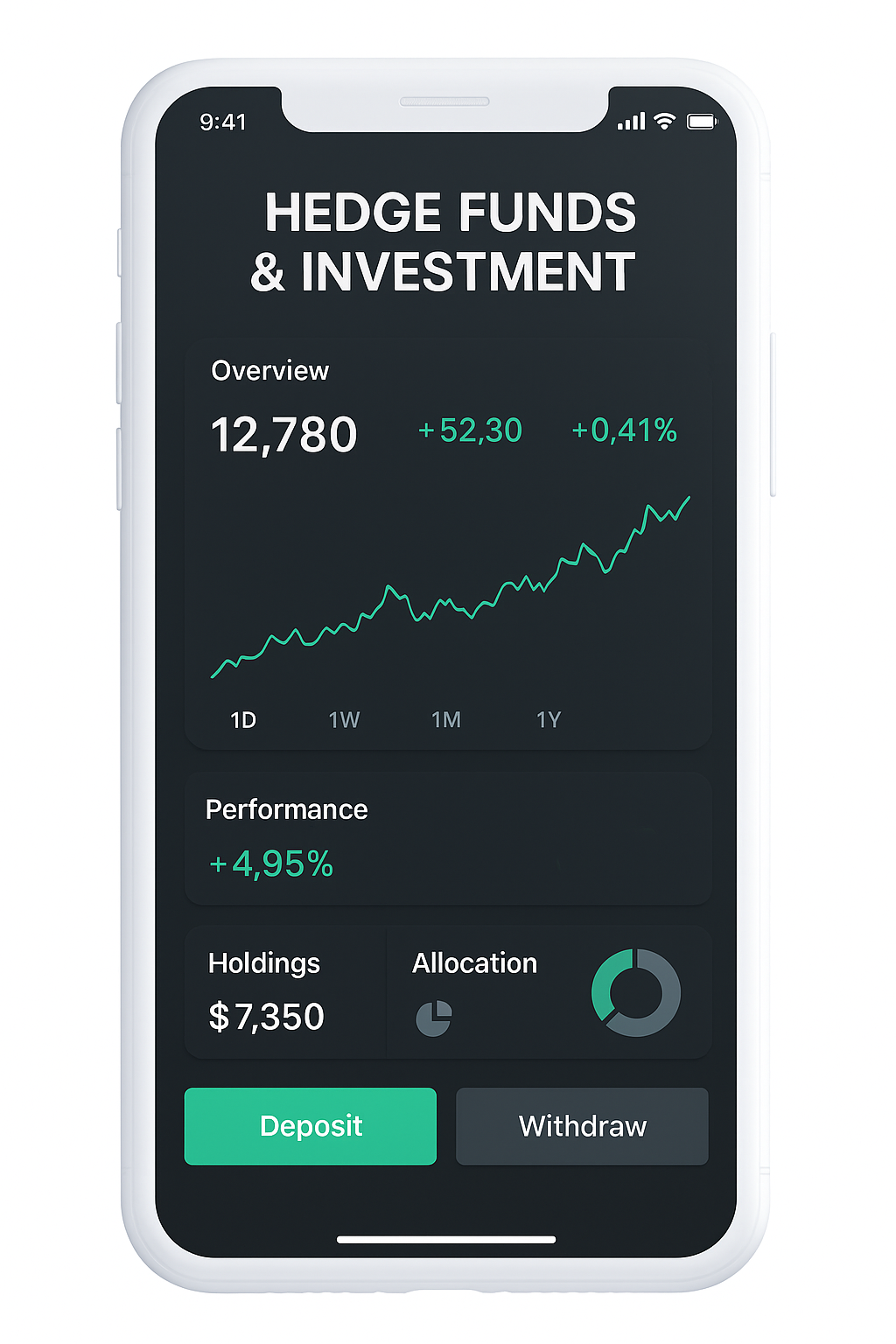Click the Wi-Fi icon in the status bar

(x=665, y=121)
